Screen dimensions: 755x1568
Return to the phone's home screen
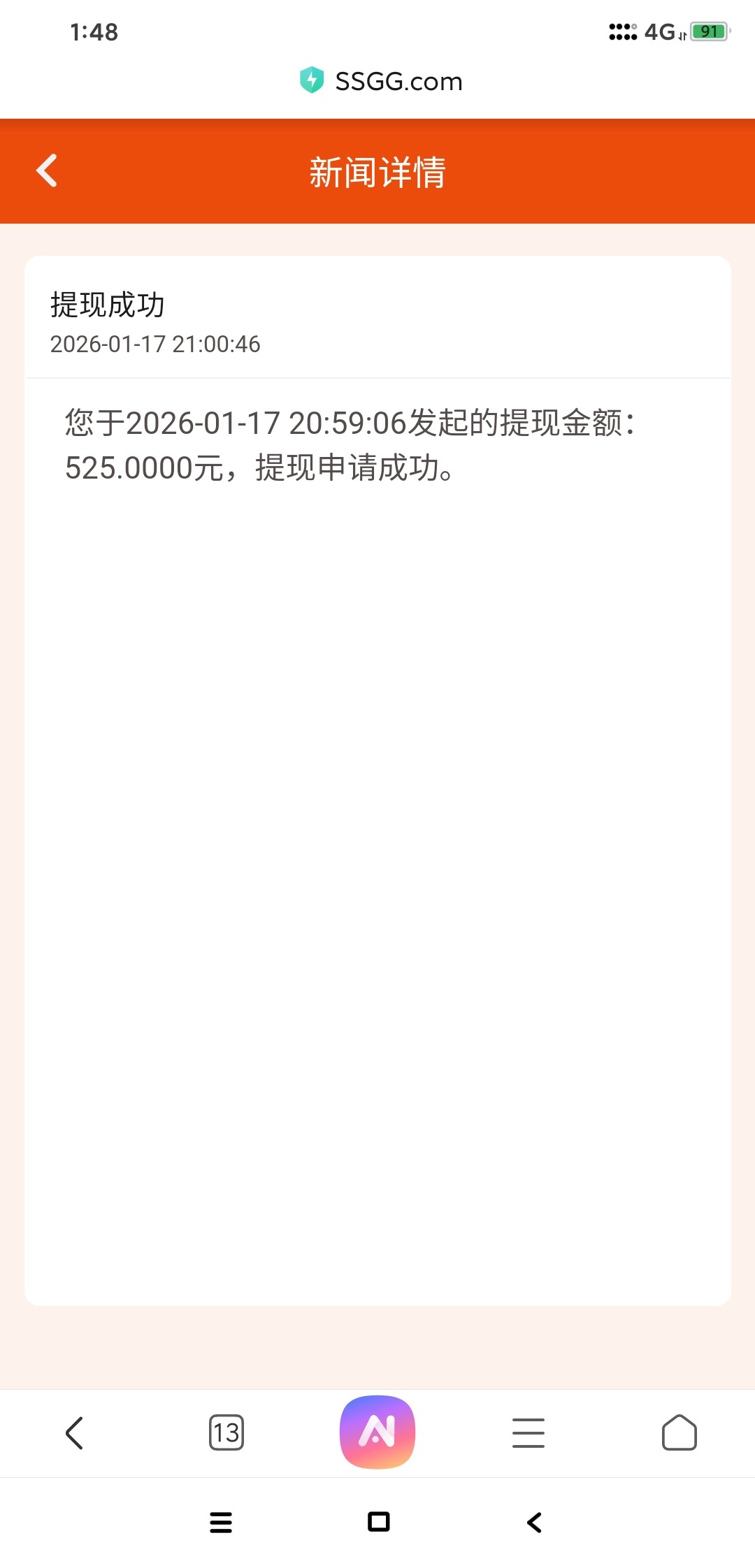click(378, 1522)
